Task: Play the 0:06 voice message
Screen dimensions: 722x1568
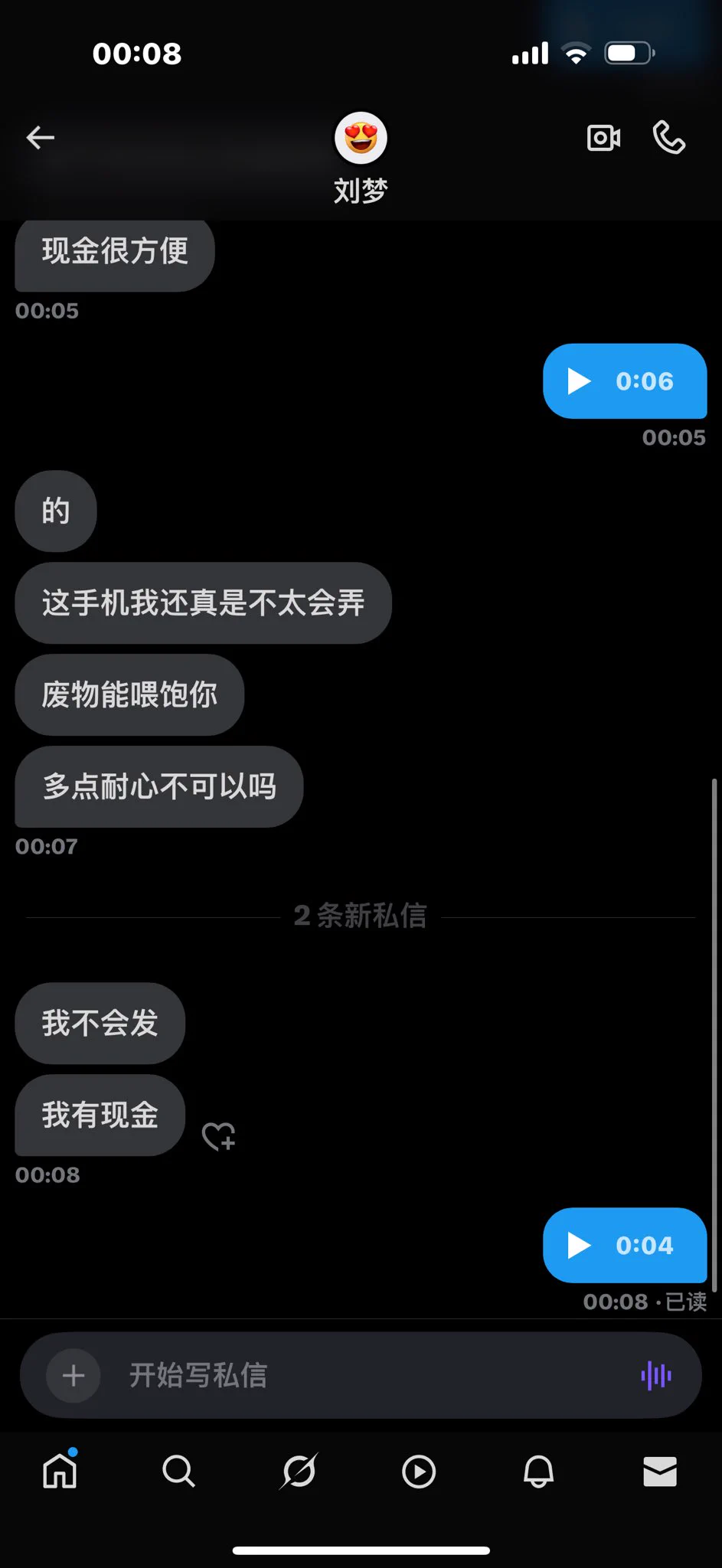Action: point(580,381)
